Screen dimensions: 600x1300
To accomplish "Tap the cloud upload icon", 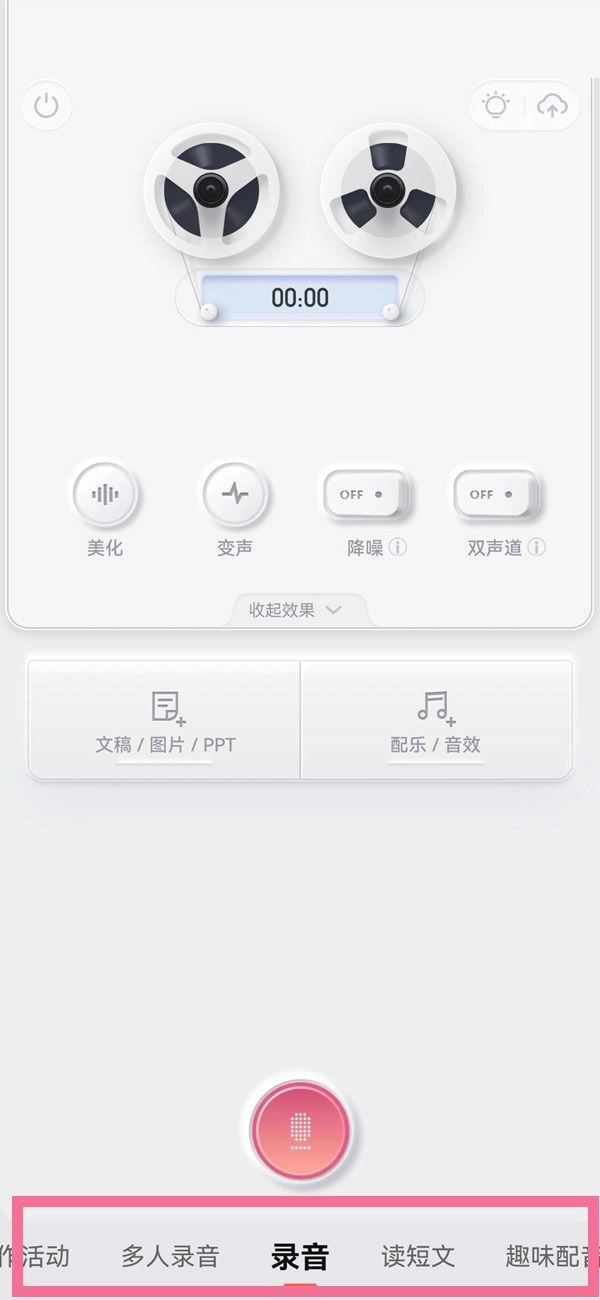I will (552, 106).
